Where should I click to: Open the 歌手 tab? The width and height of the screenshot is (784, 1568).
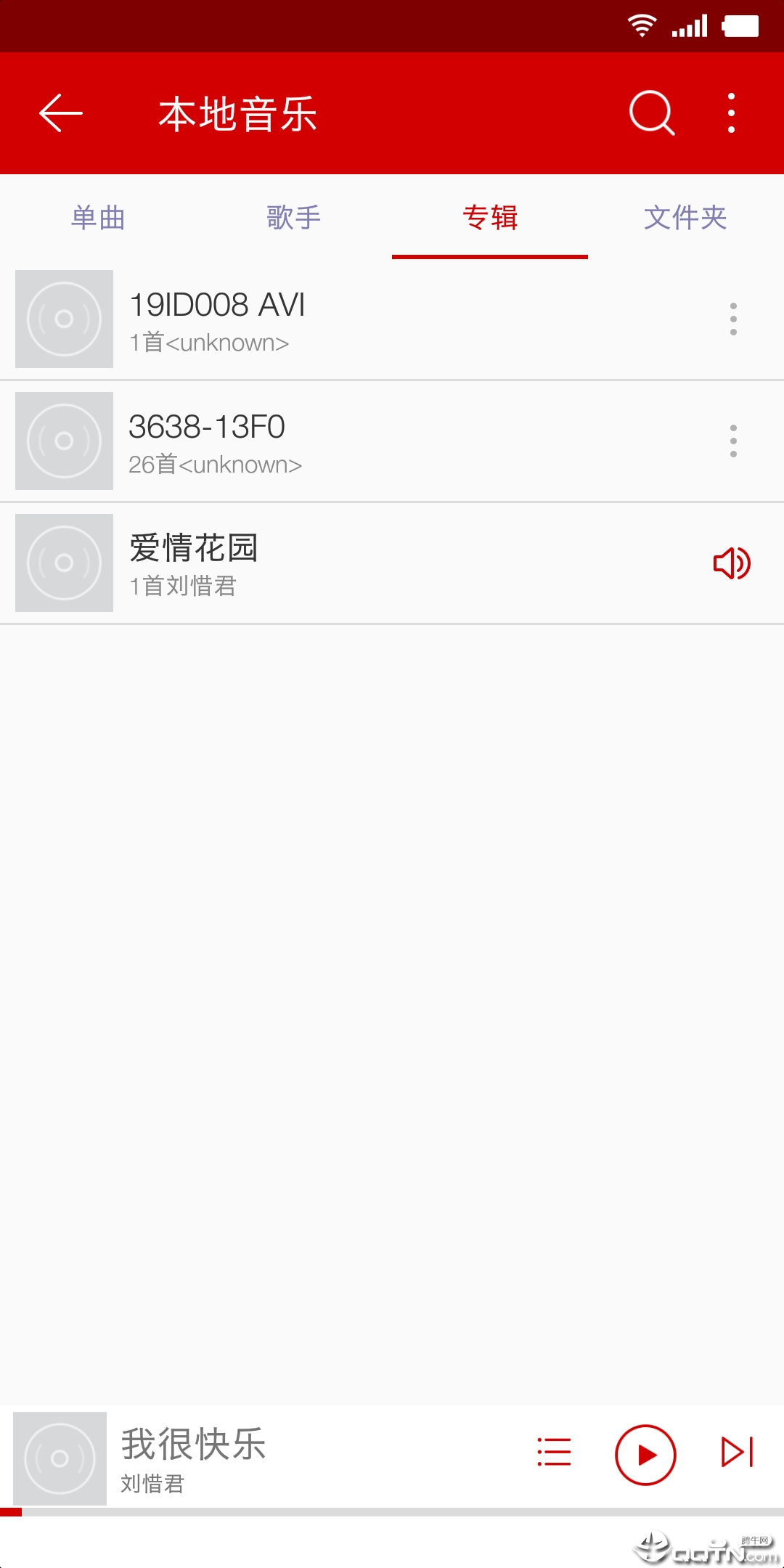click(x=294, y=218)
